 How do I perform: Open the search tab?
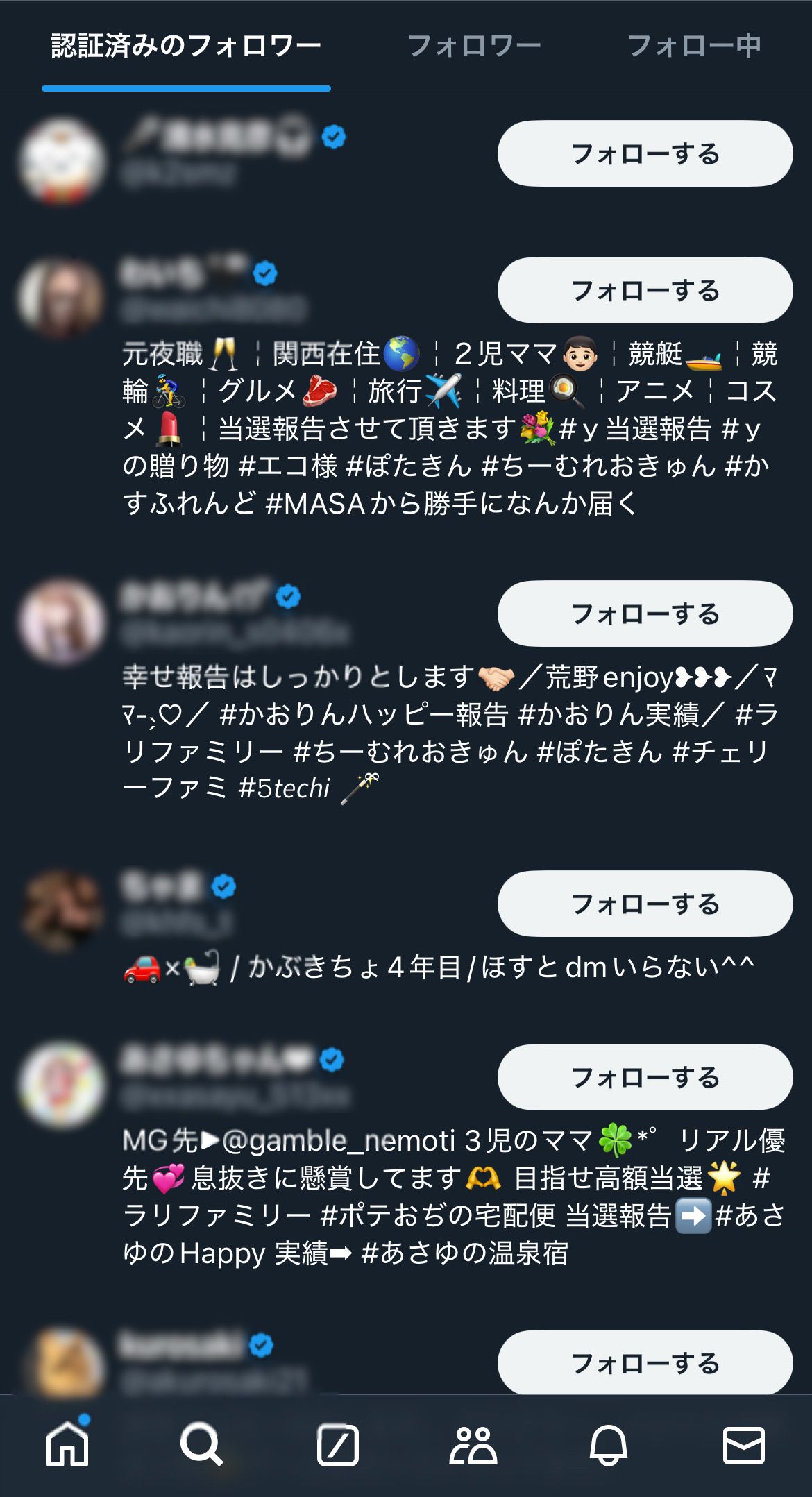[201, 1445]
